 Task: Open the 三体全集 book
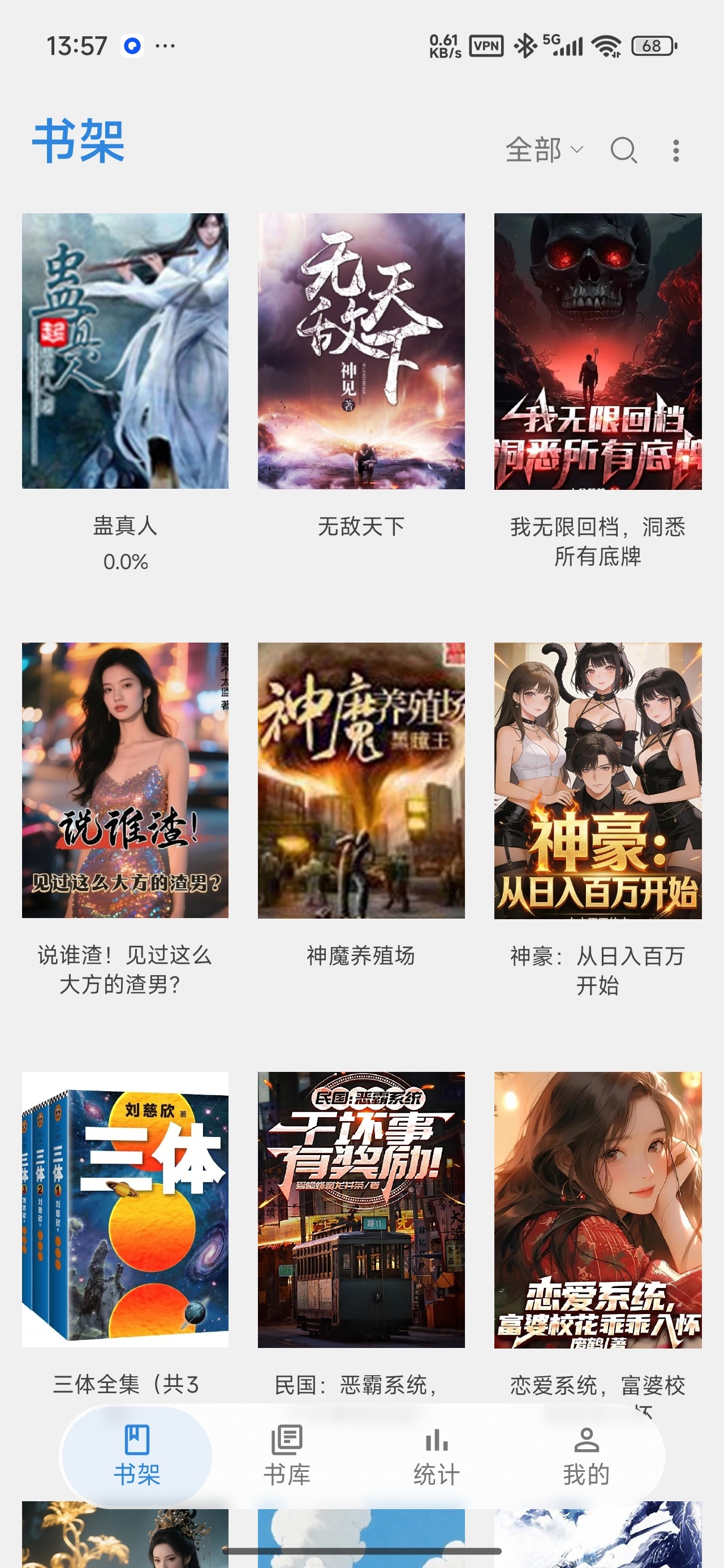click(126, 1209)
